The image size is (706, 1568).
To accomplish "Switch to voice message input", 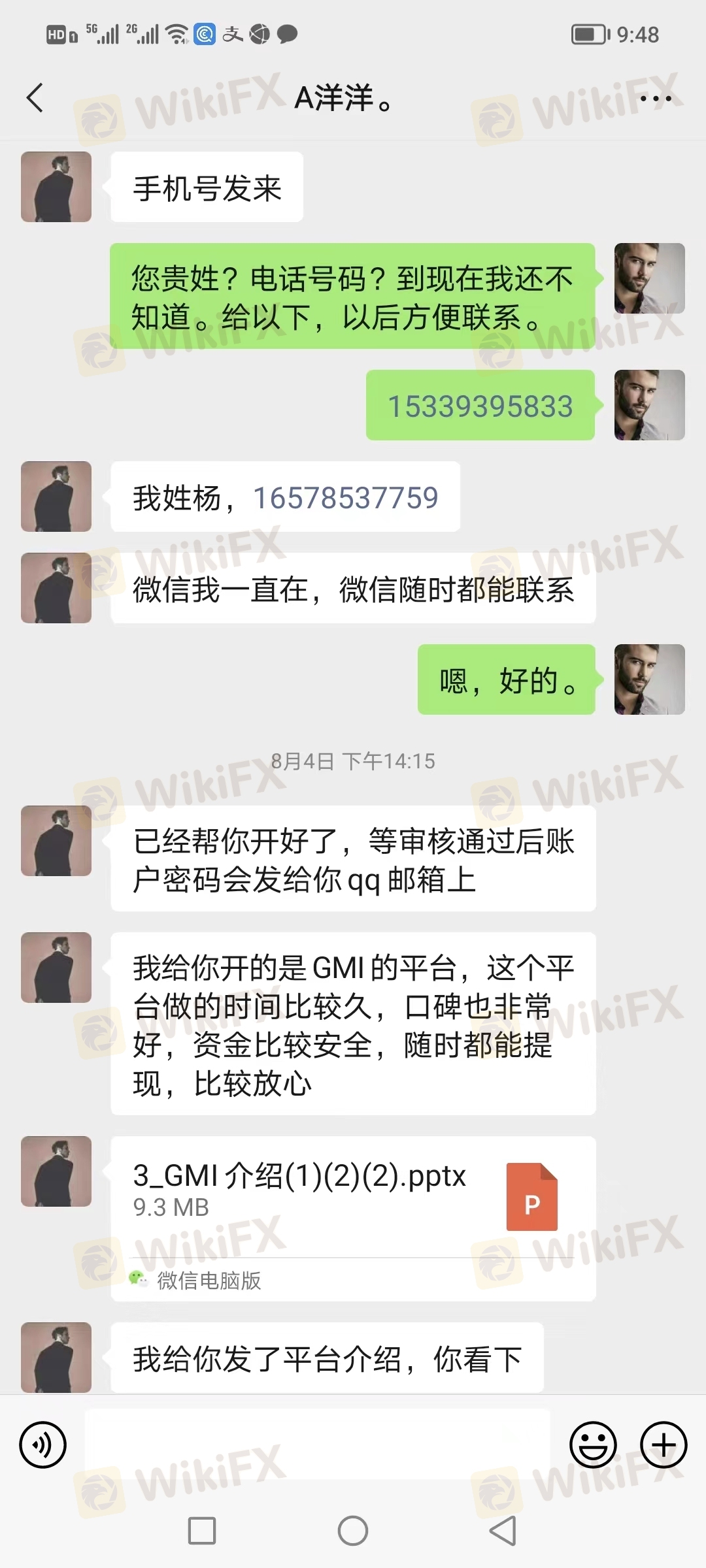I will click(43, 1445).
